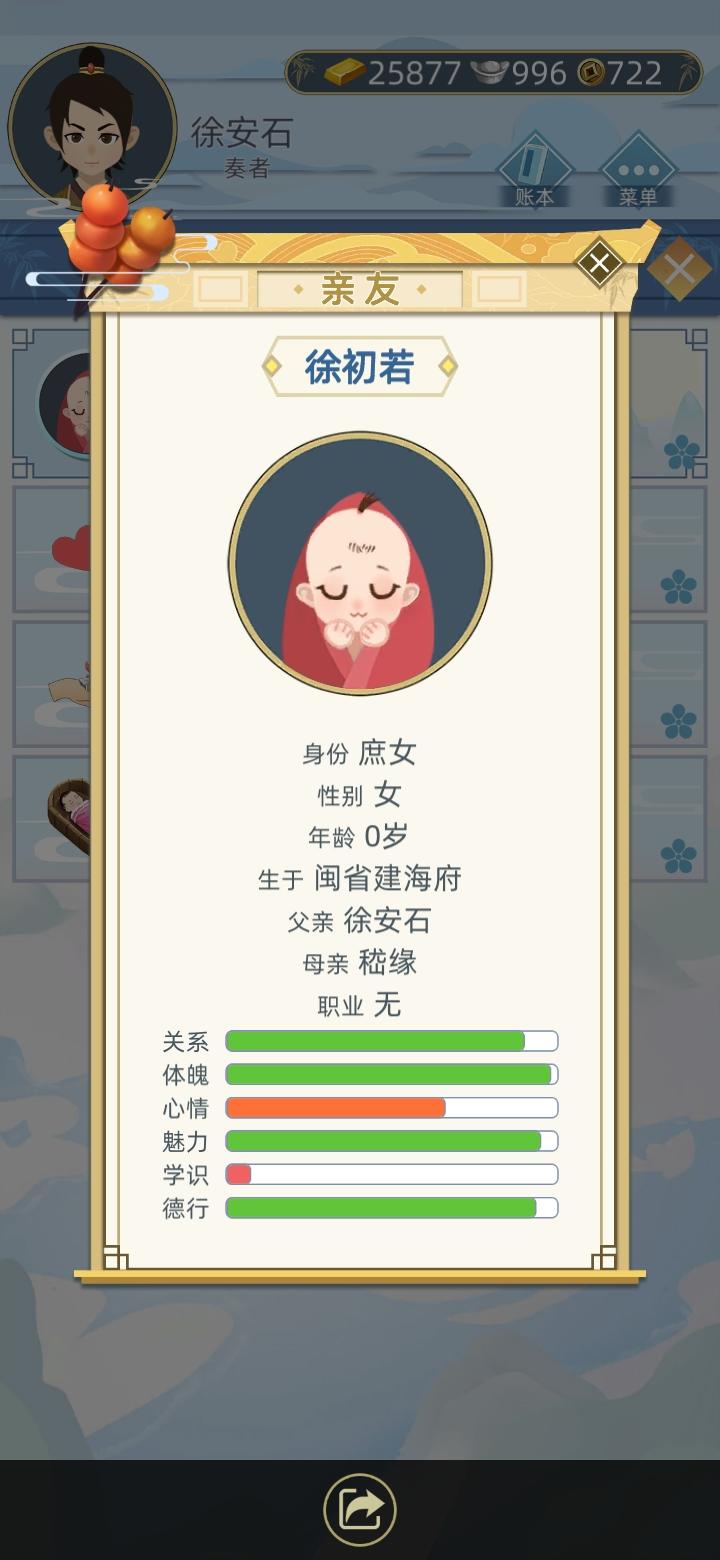Click the copper coin icon showing 722
The width and height of the screenshot is (720, 1560).
pos(590,70)
